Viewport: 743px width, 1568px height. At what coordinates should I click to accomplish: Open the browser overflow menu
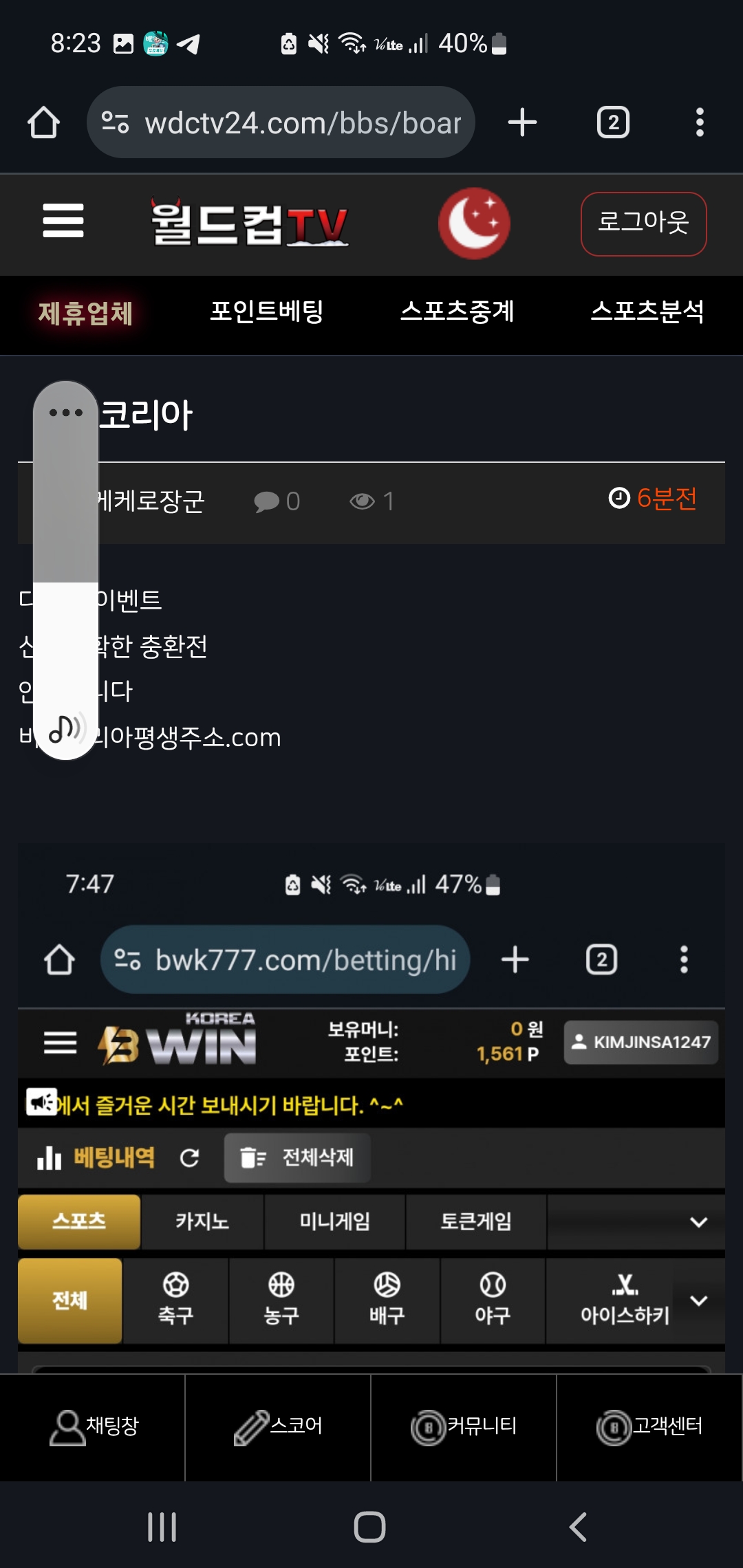click(700, 122)
